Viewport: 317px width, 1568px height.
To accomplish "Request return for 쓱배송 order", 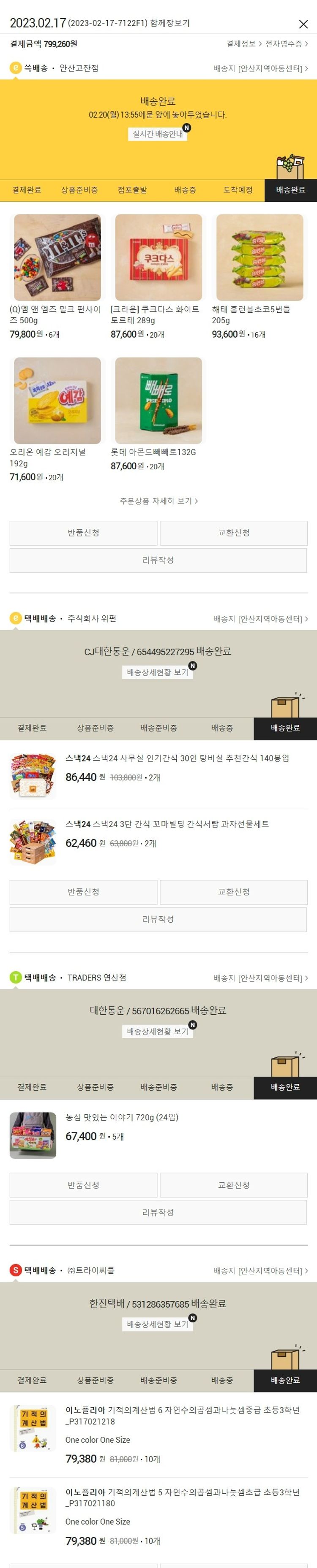I will 84,533.
